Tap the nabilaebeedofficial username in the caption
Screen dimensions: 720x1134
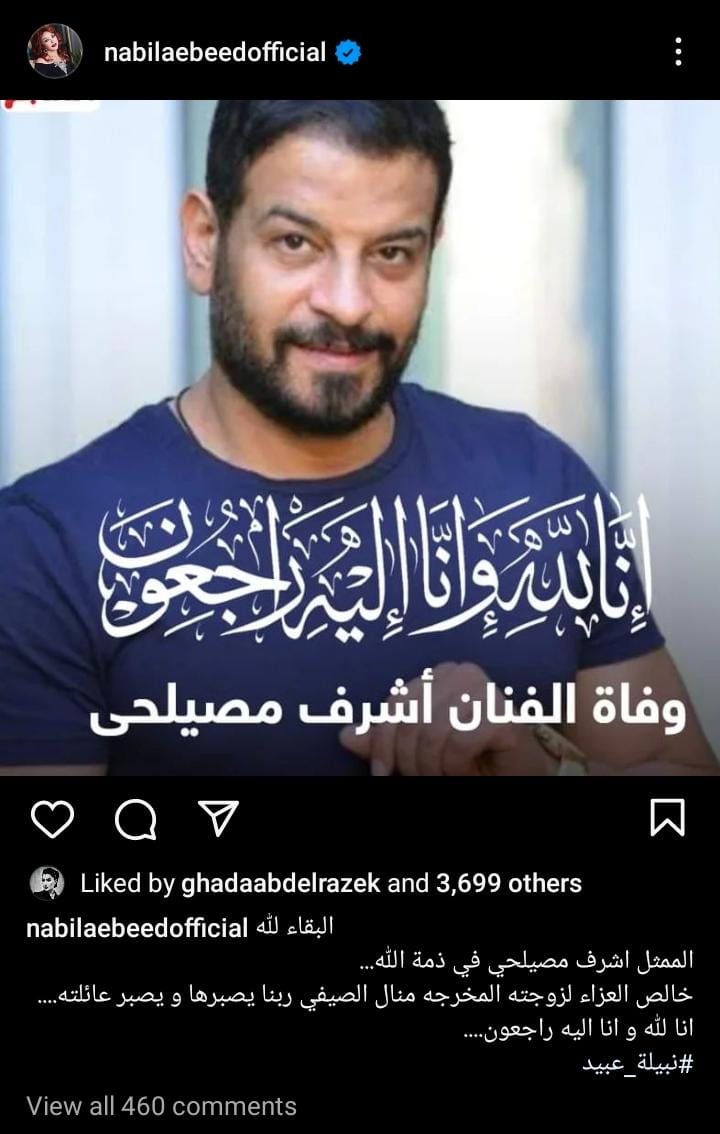click(137, 926)
